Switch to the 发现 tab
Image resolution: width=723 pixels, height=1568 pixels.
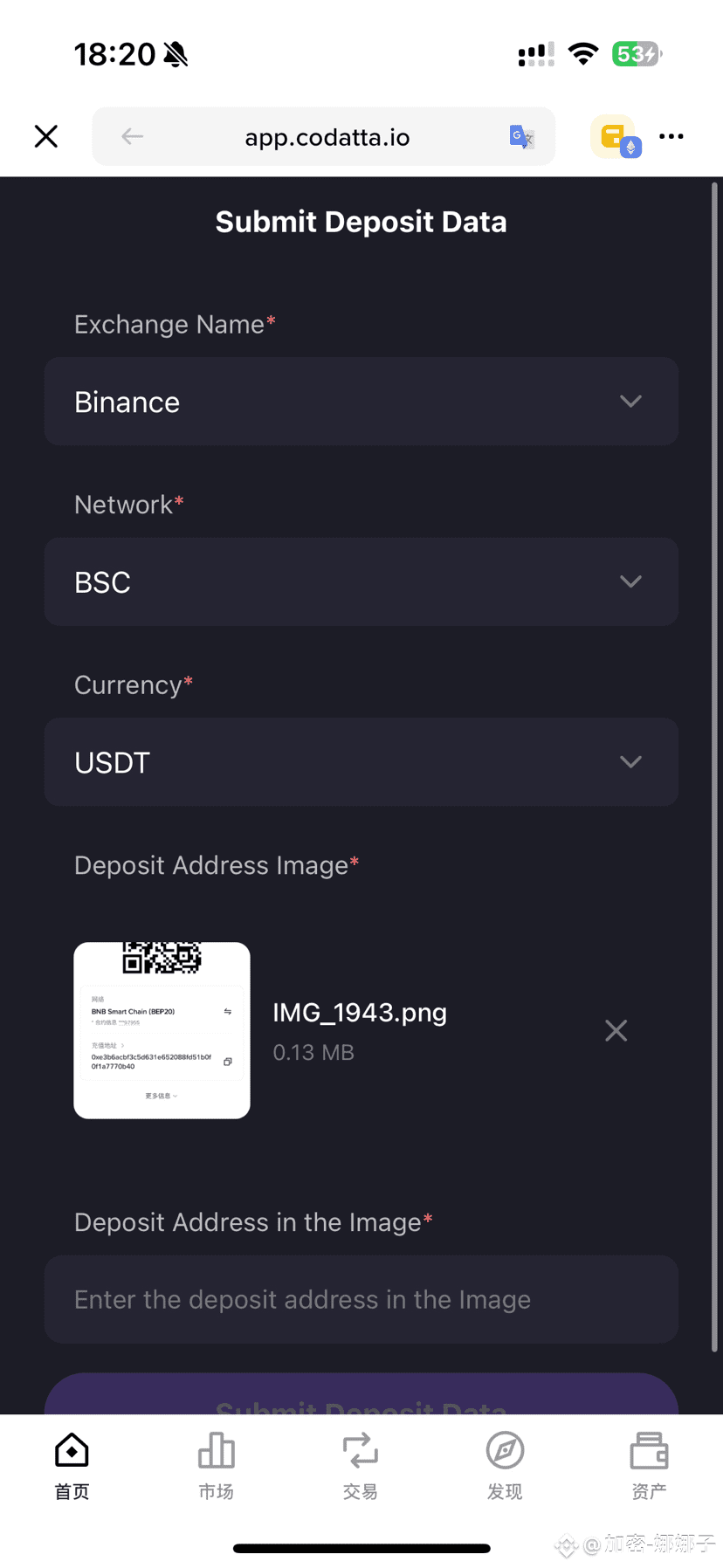pos(505,1467)
